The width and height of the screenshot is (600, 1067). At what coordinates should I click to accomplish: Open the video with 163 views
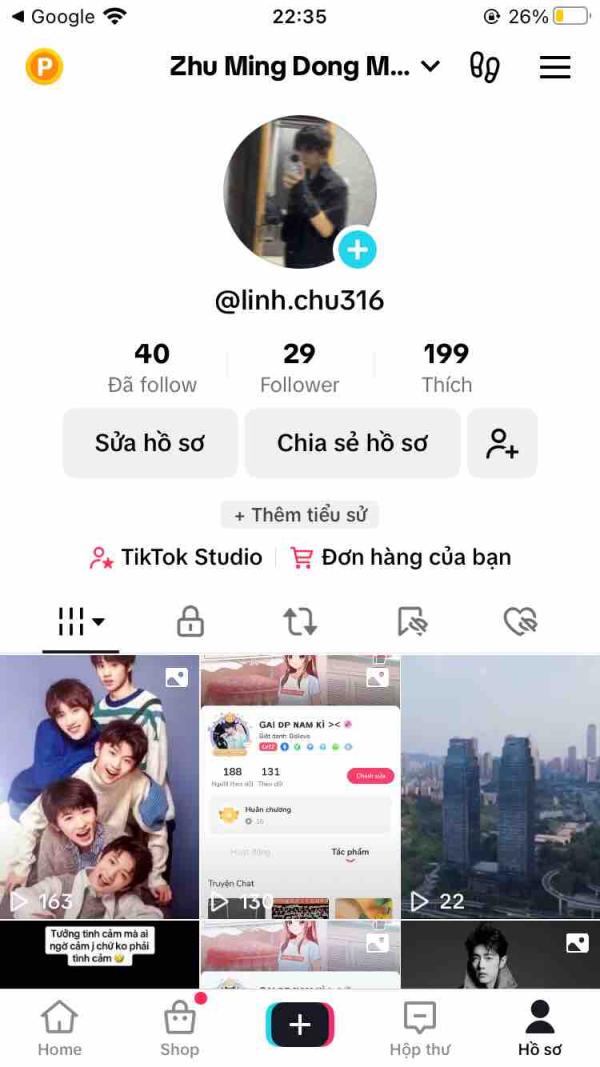pos(99,787)
